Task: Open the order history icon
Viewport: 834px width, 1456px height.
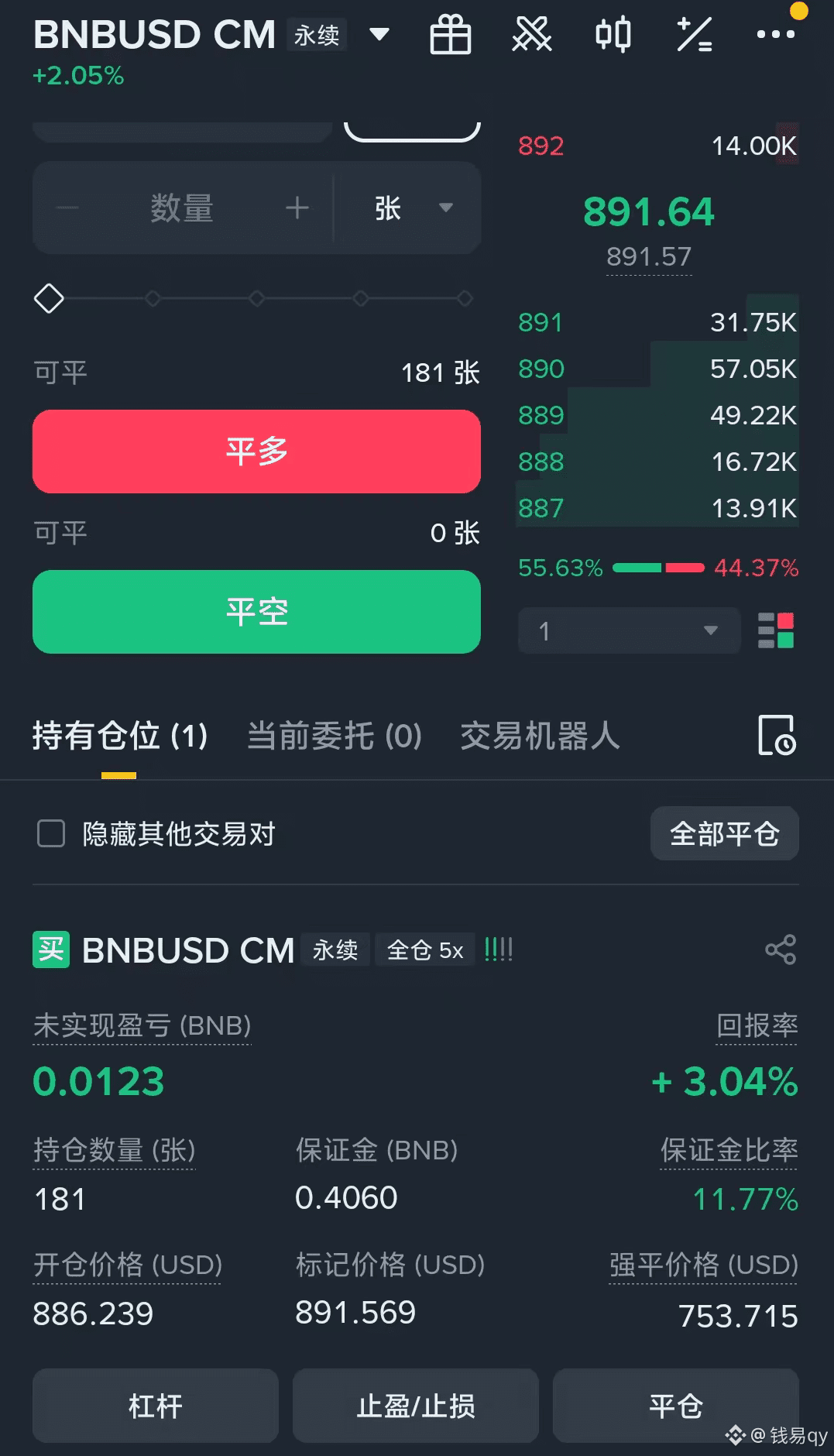Action: 777,736
